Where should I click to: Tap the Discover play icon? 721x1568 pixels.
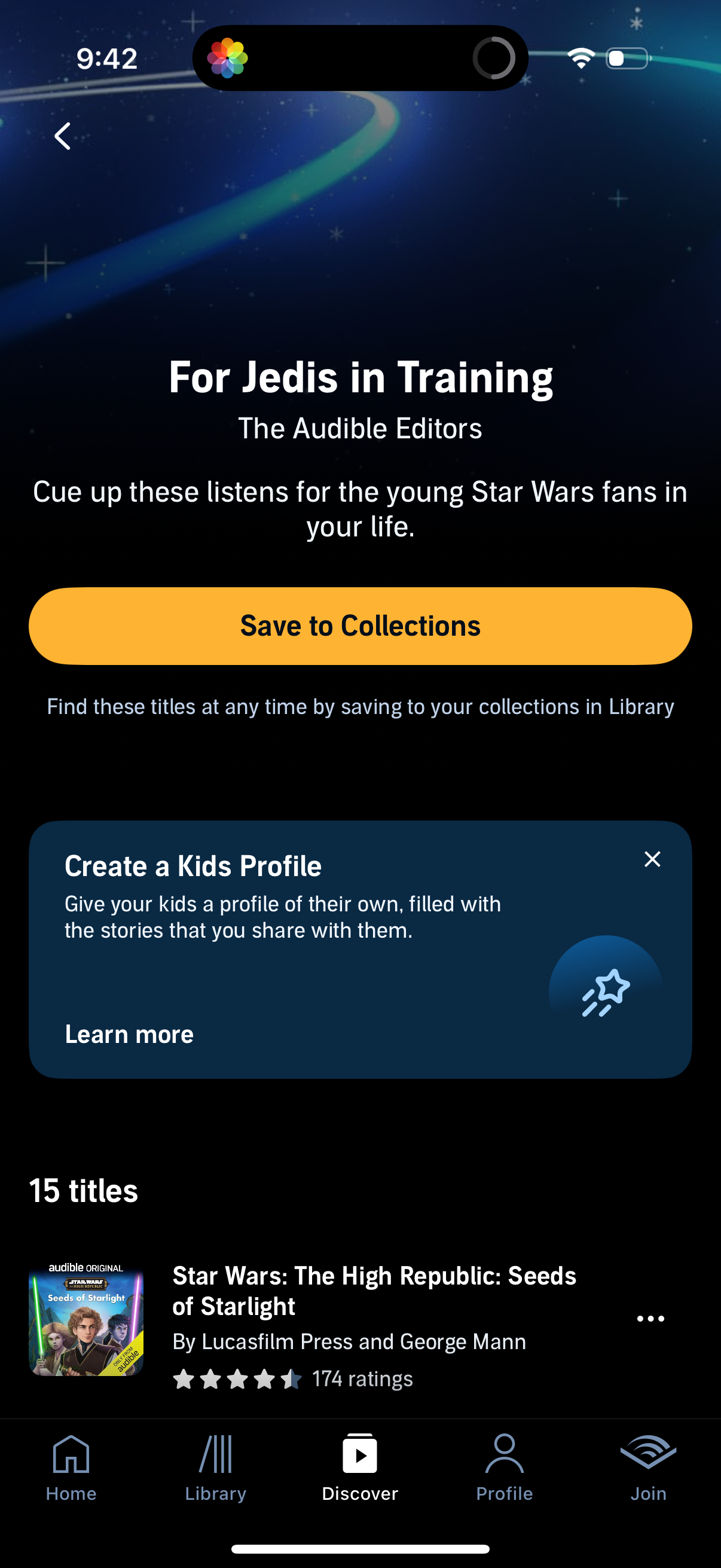(x=360, y=1458)
